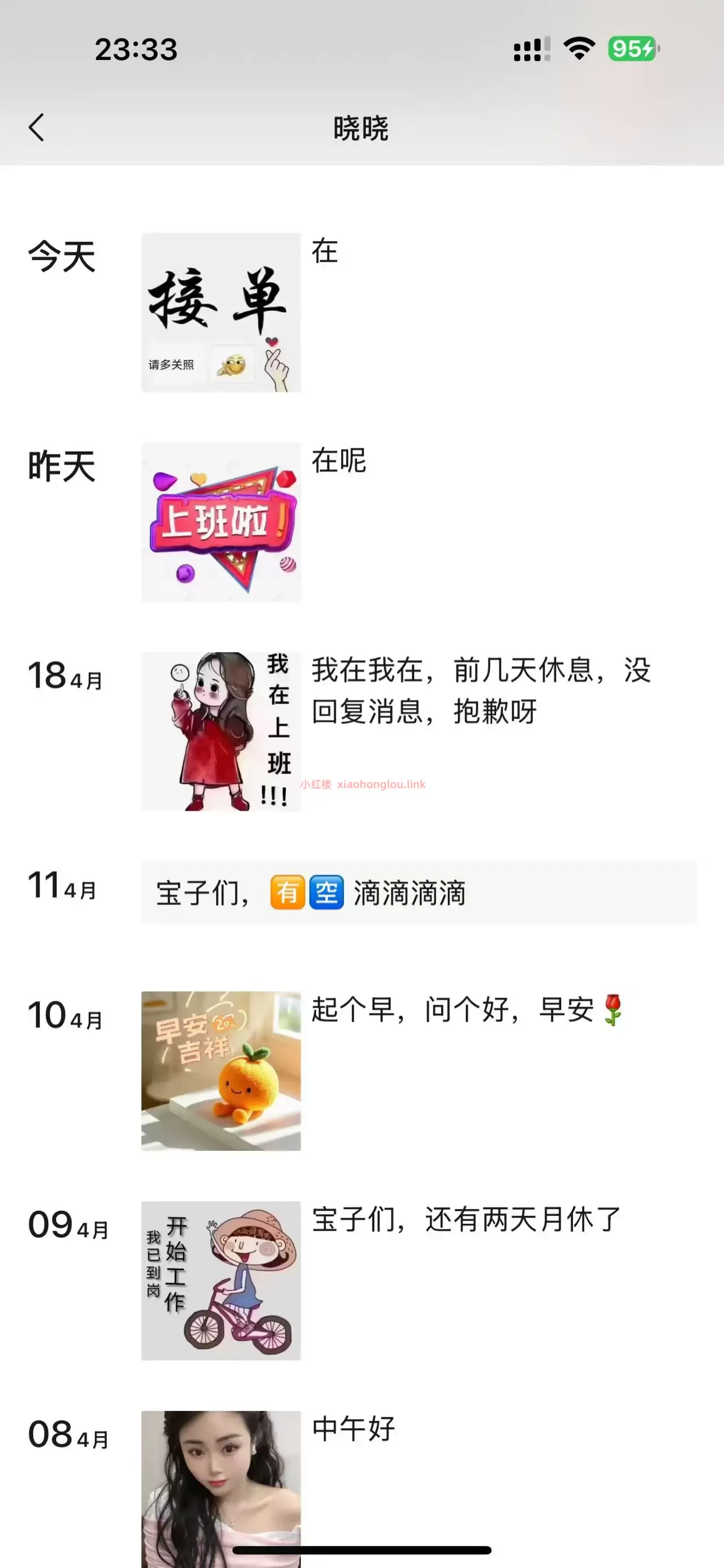Open the 接单 sticker under 今天
724x1568 pixels.
[221, 311]
